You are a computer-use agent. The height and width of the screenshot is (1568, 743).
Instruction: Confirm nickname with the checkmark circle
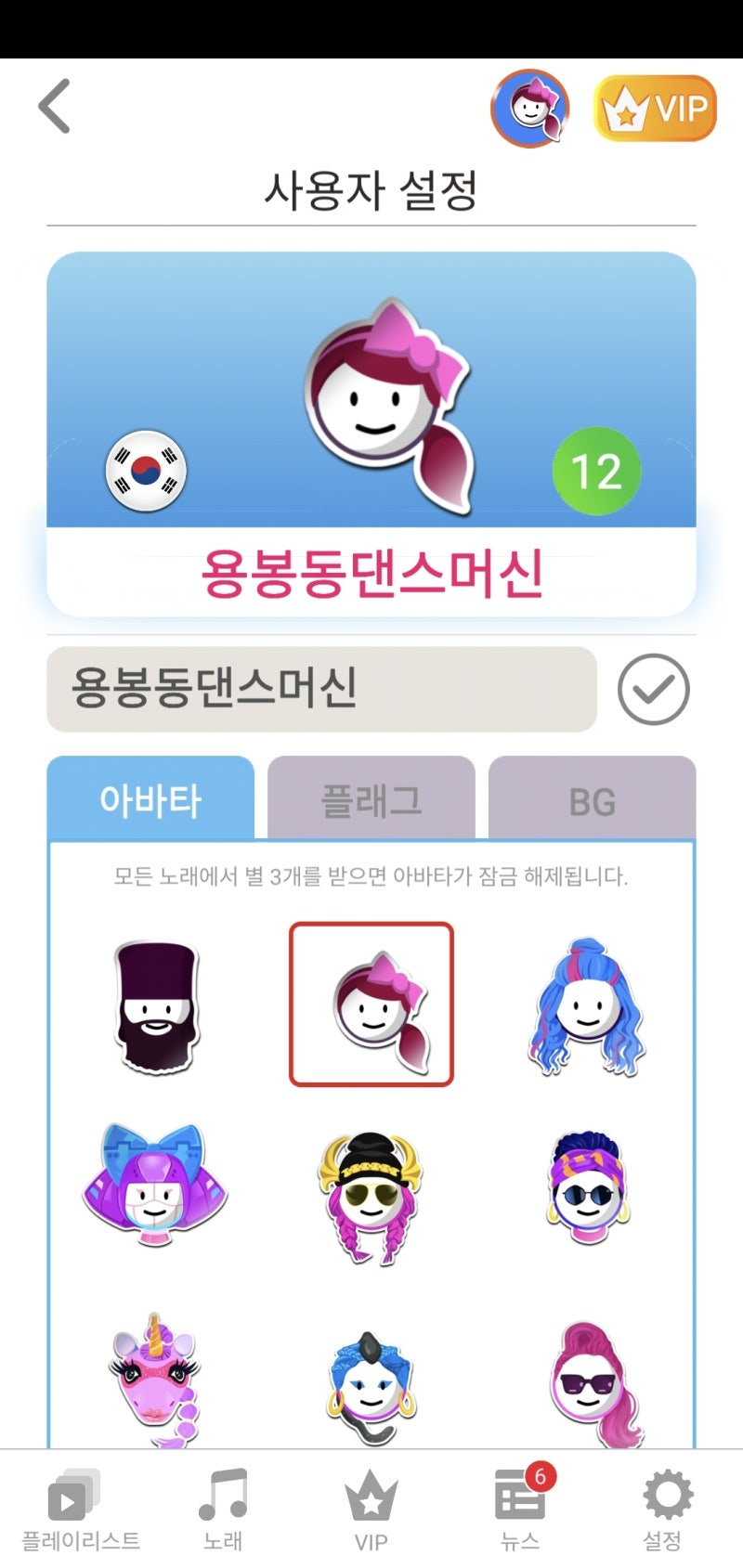point(653,689)
